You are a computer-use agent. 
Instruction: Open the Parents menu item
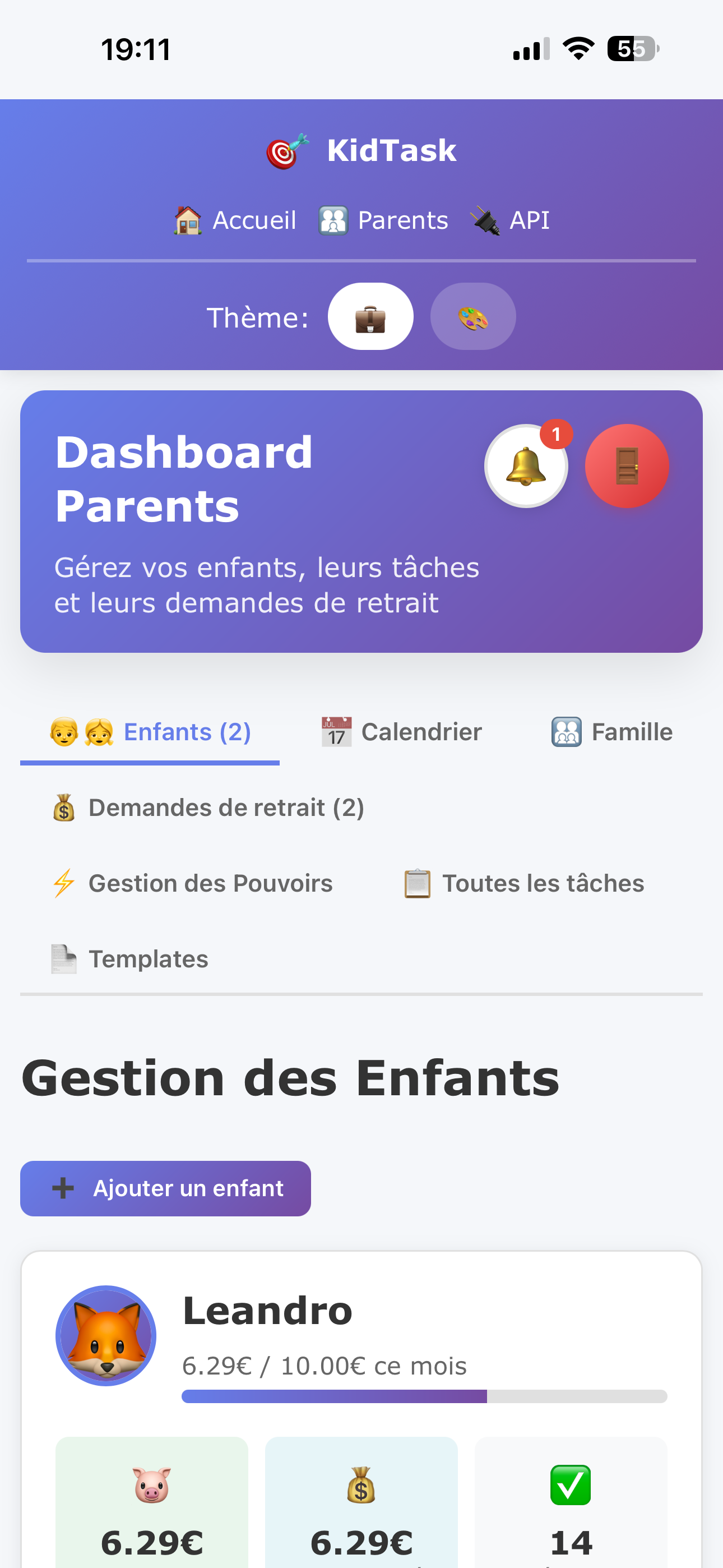tap(383, 220)
